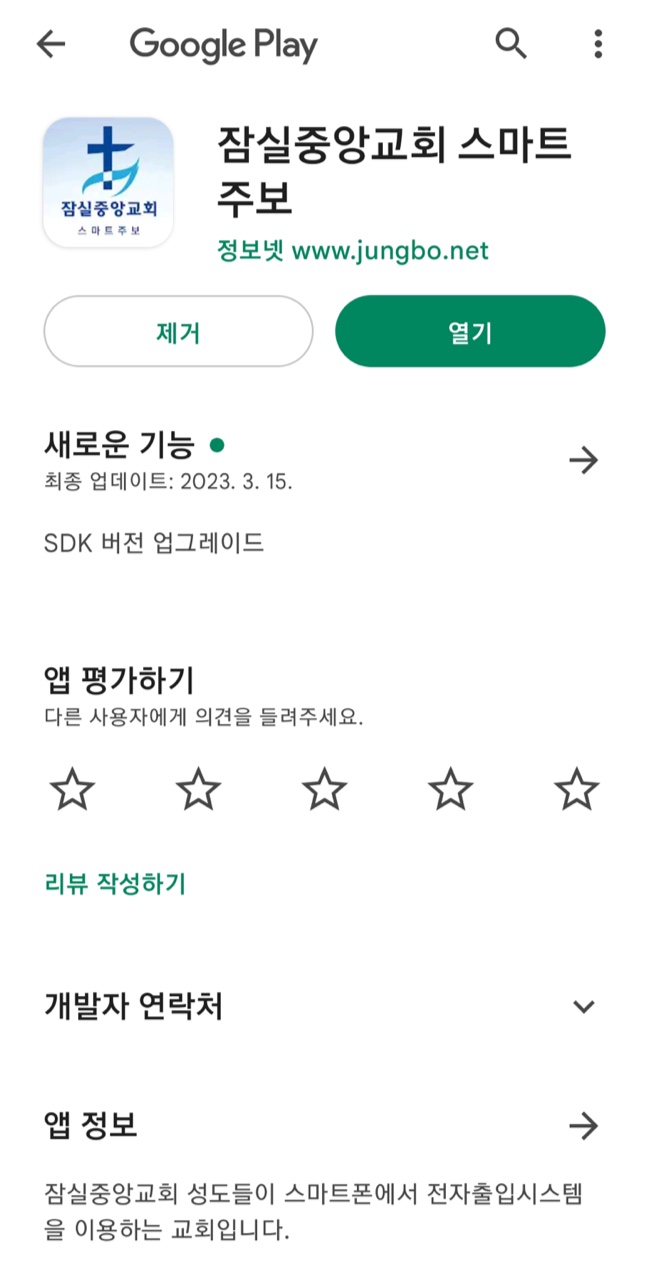This screenshot has width=649, height=1271.
Task: Open Google Play search
Action: pyautogui.click(x=511, y=44)
